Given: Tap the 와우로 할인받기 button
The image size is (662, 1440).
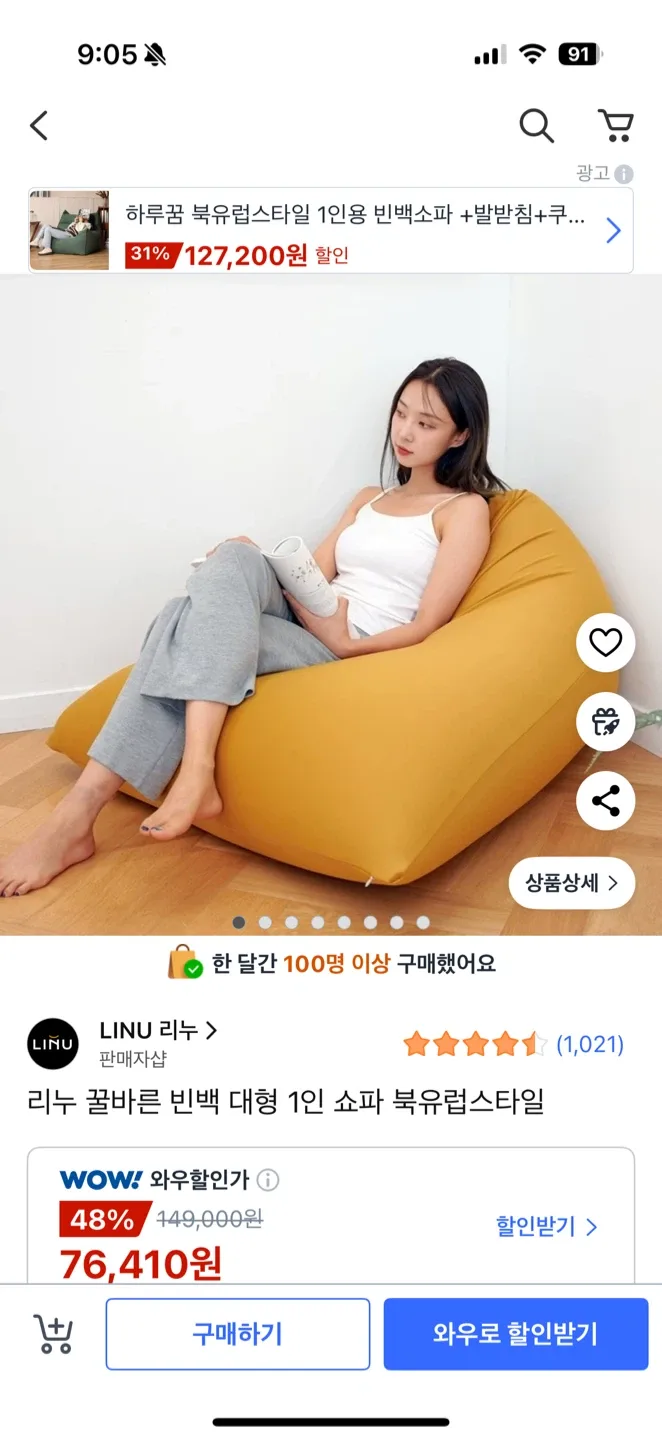Looking at the screenshot, I should (x=515, y=1334).
